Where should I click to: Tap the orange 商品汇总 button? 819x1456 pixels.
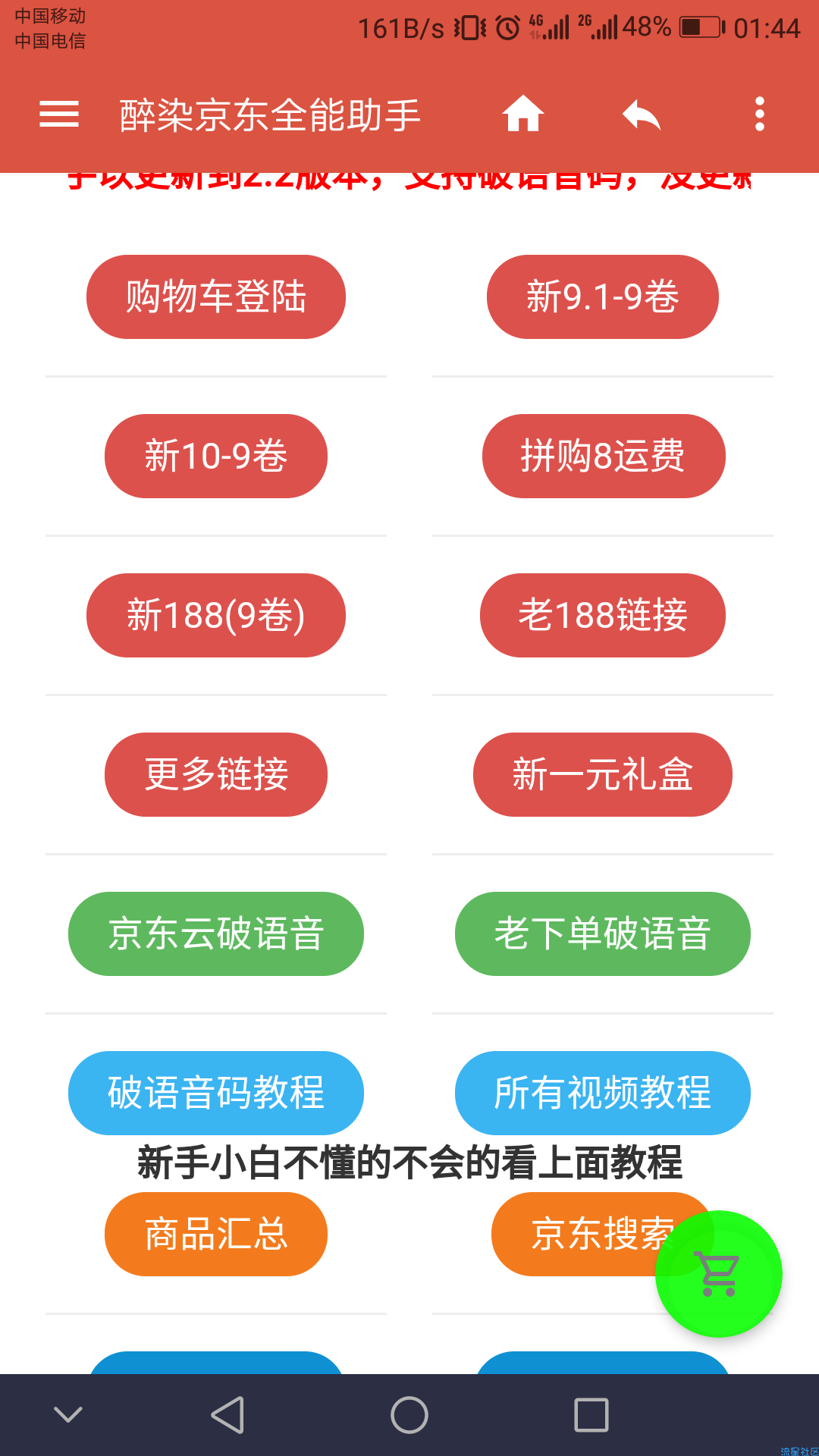tap(216, 1234)
